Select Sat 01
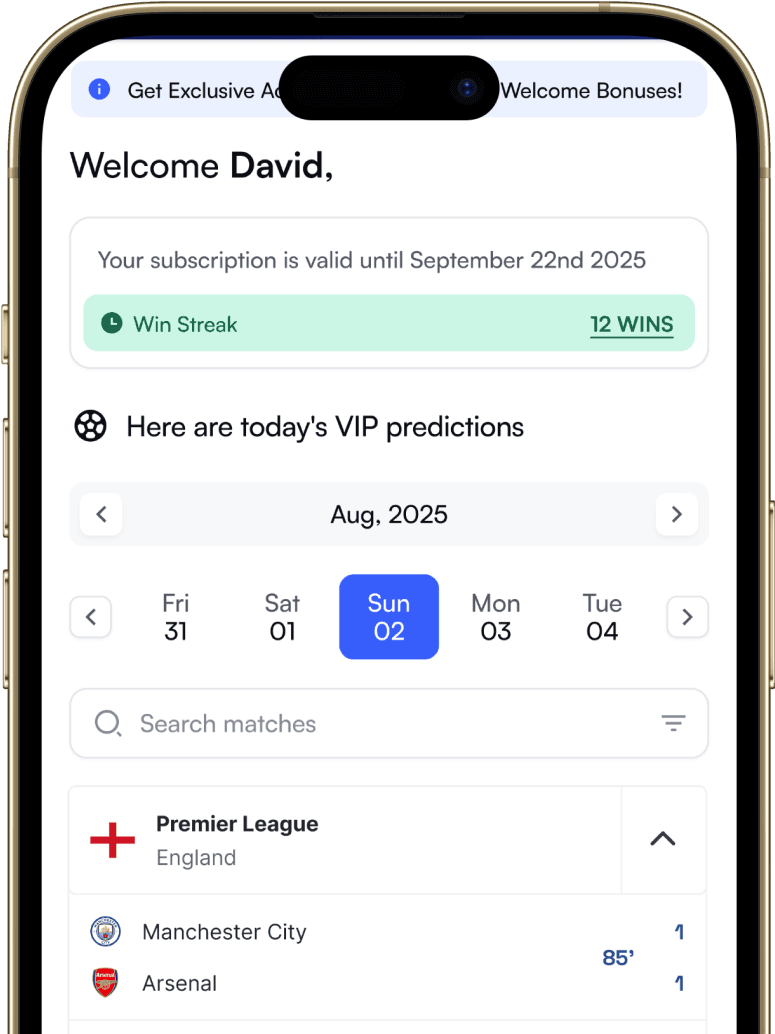This screenshot has width=775, height=1034. tap(282, 617)
